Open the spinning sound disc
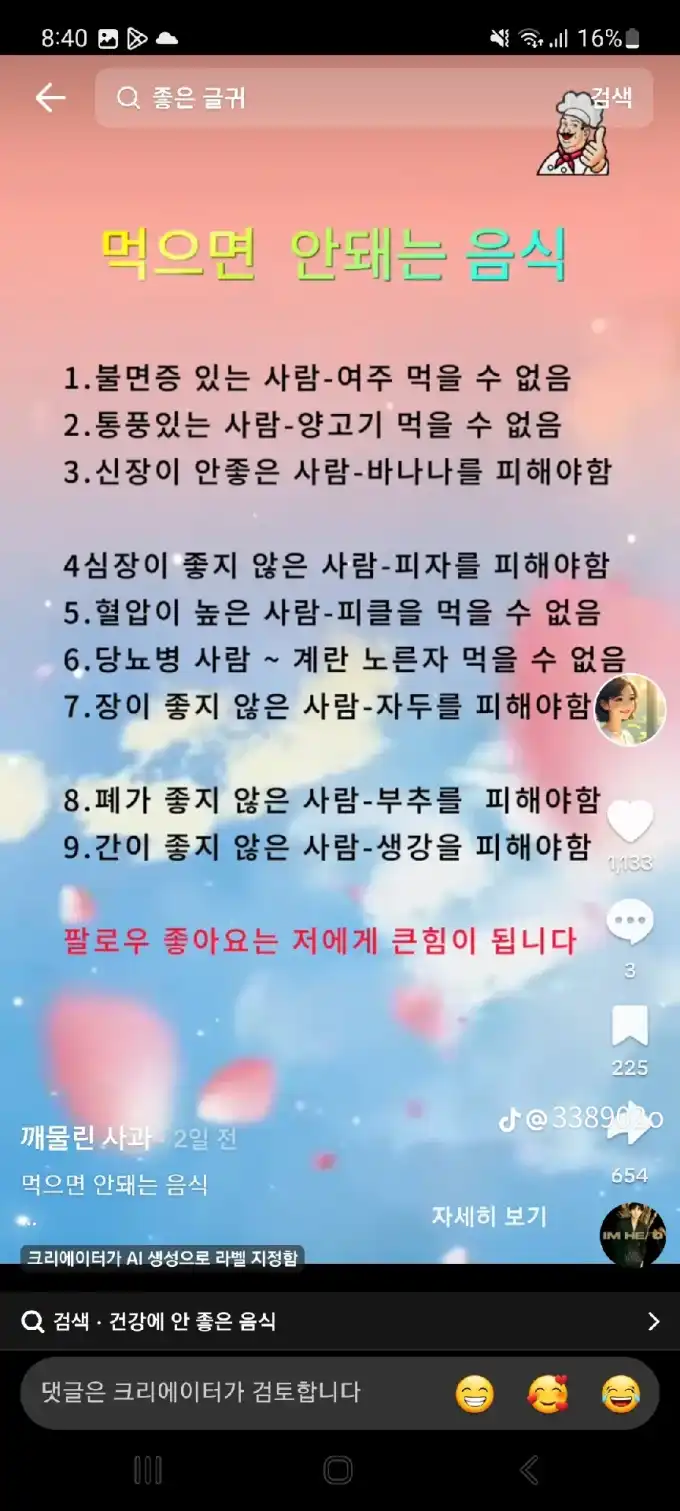 click(632, 1235)
